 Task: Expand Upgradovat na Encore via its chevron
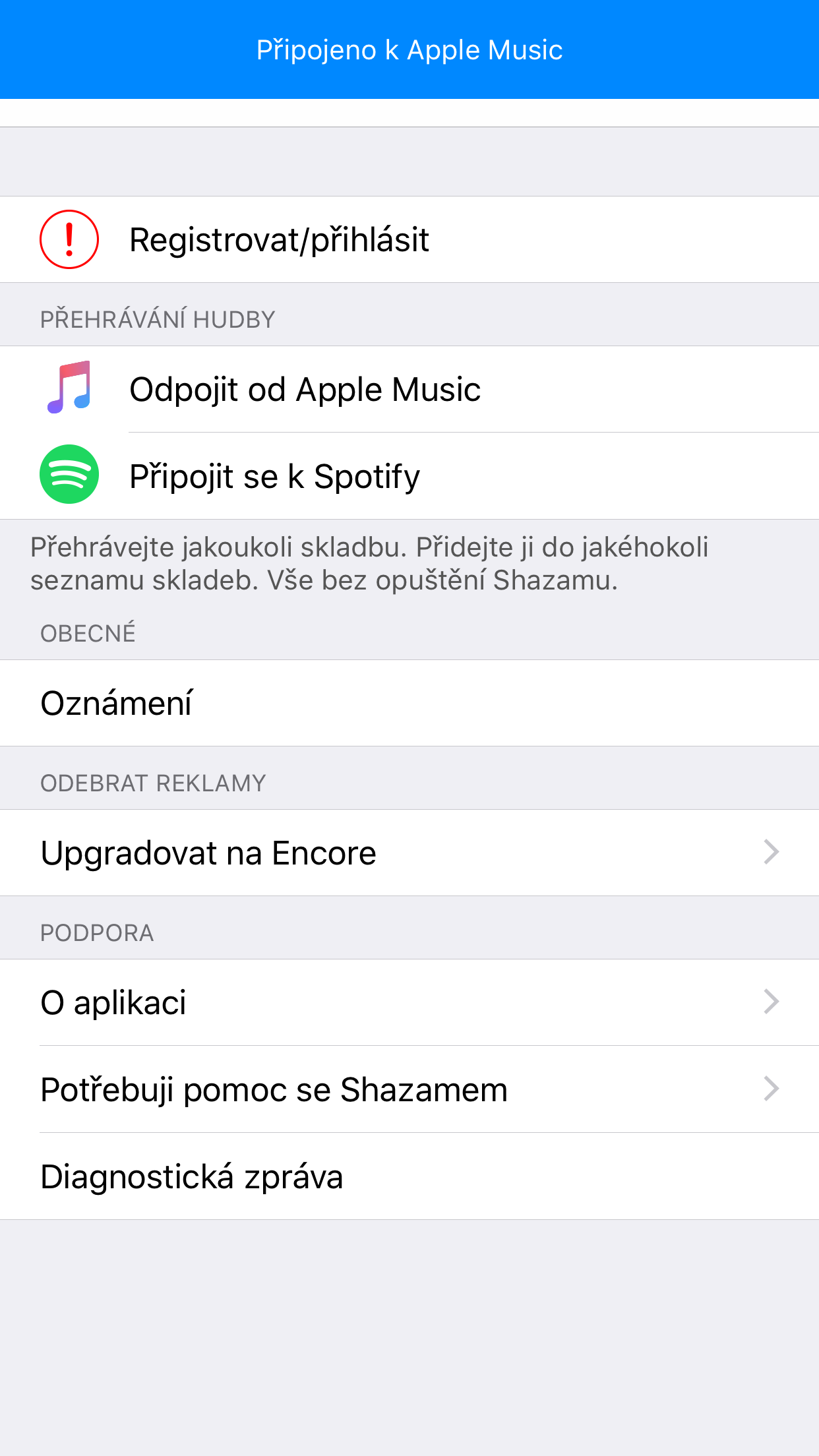click(772, 852)
